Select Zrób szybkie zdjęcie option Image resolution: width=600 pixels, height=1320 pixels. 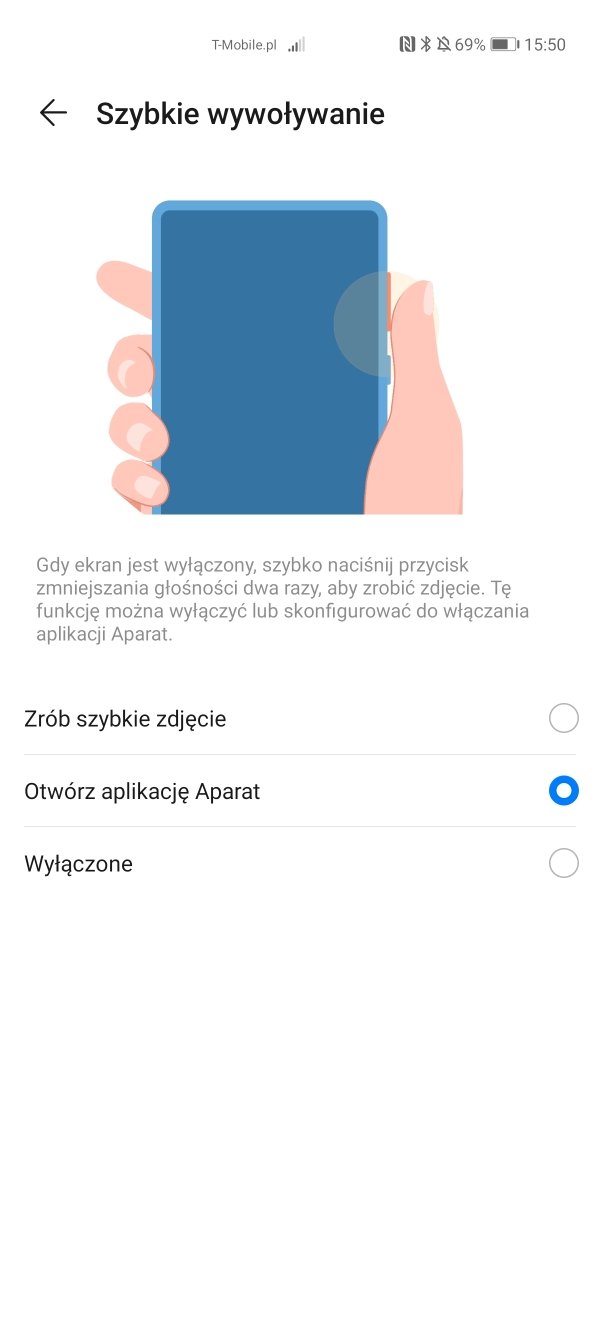tap(563, 718)
